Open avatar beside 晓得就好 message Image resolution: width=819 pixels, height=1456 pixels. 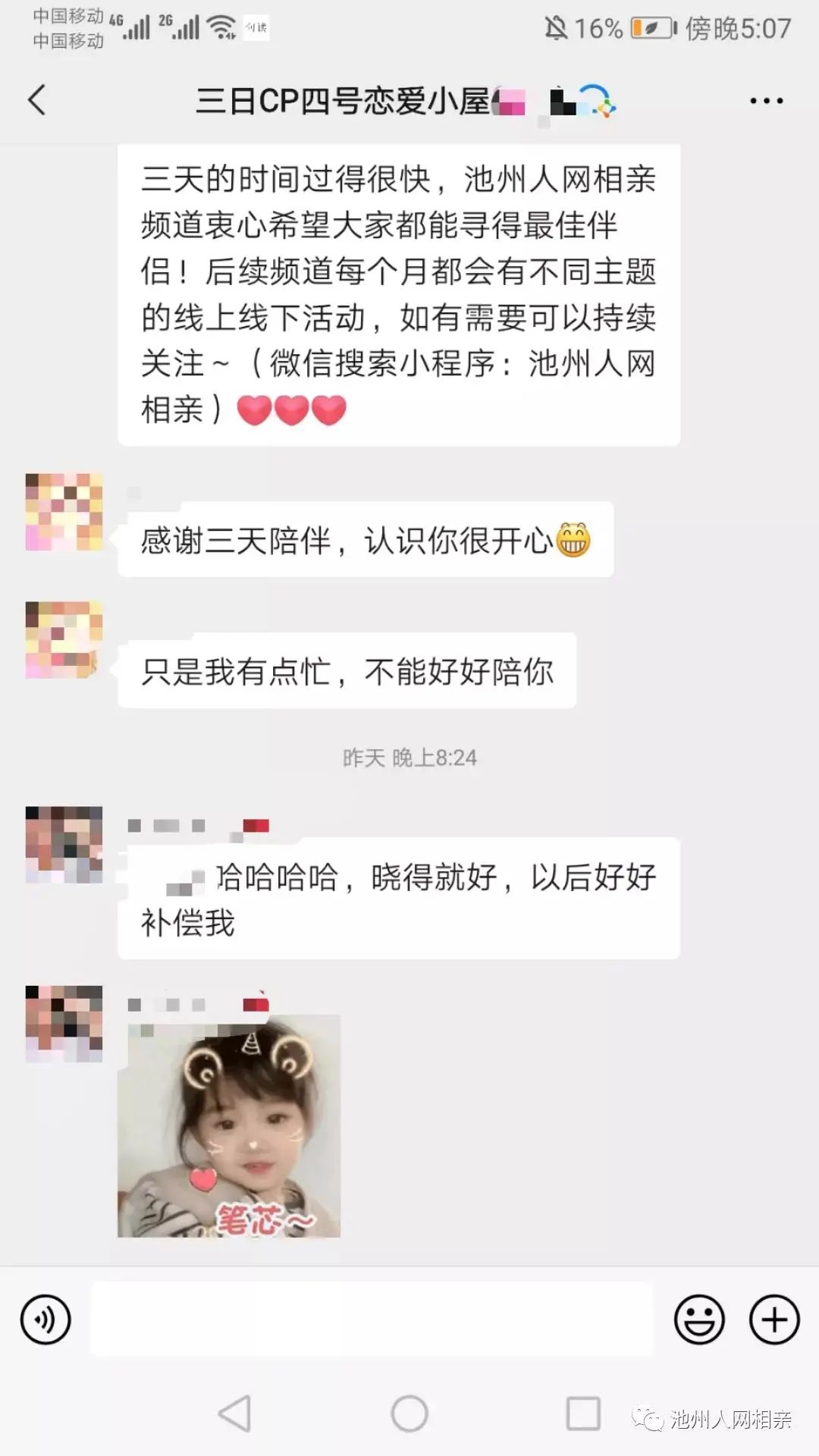point(64,844)
